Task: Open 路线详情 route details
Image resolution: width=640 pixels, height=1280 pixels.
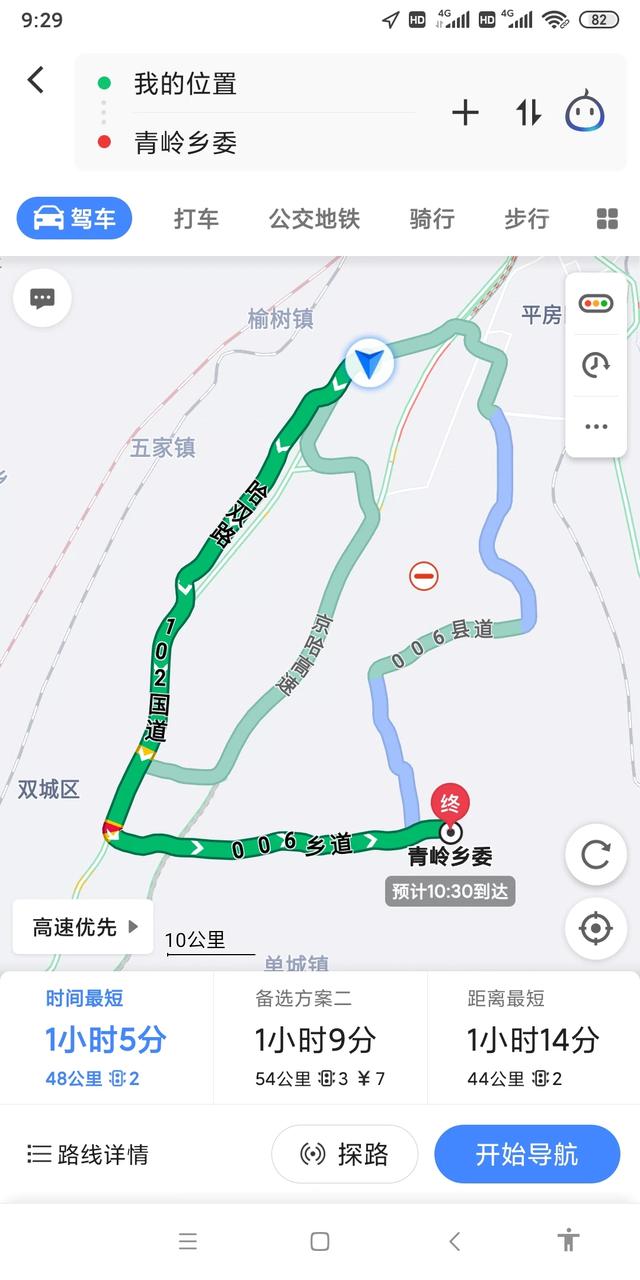Action: click(x=88, y=1154)
